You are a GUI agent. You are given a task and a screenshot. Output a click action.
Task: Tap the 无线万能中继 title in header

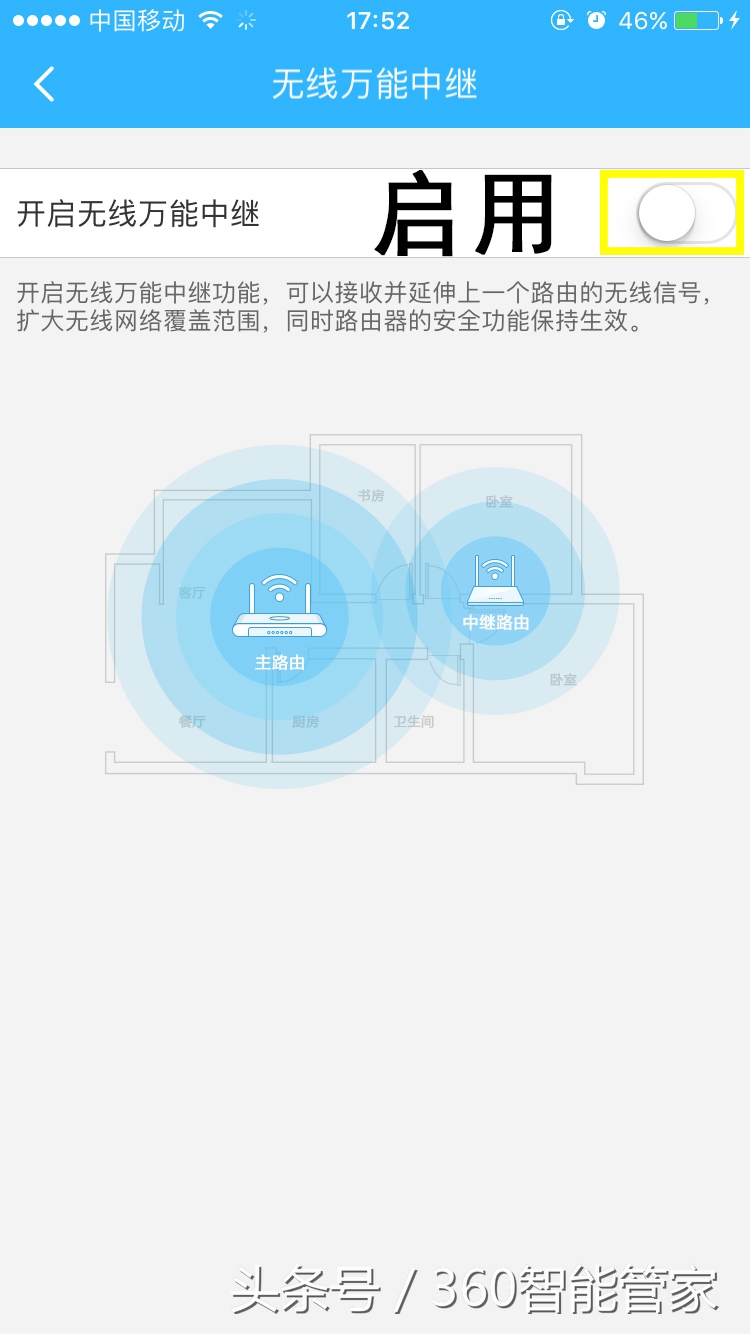[x=375, y=84]
